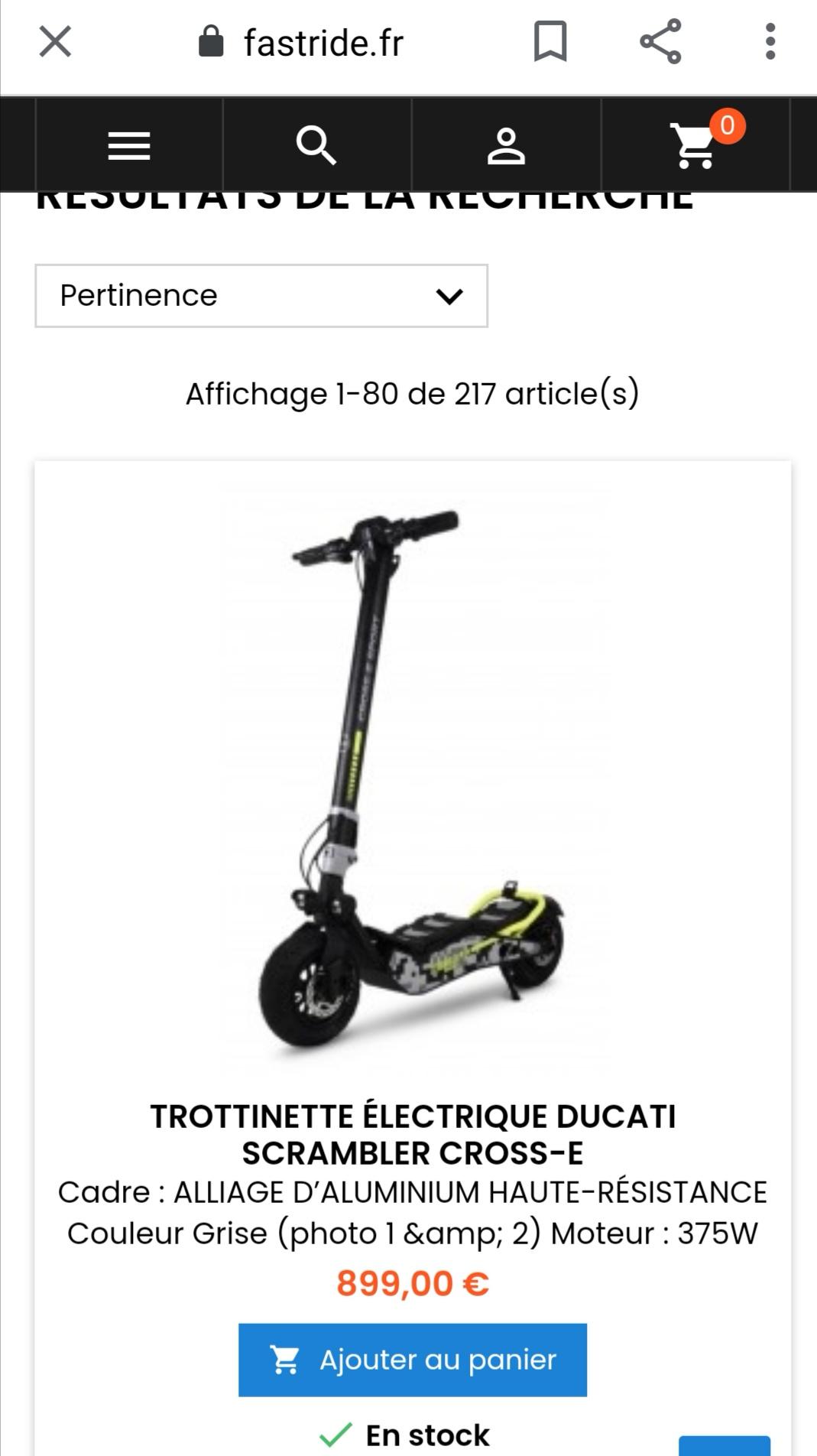Screen dimensions: 817x1456
Task: Share this page
Action: tap(660, 42)
